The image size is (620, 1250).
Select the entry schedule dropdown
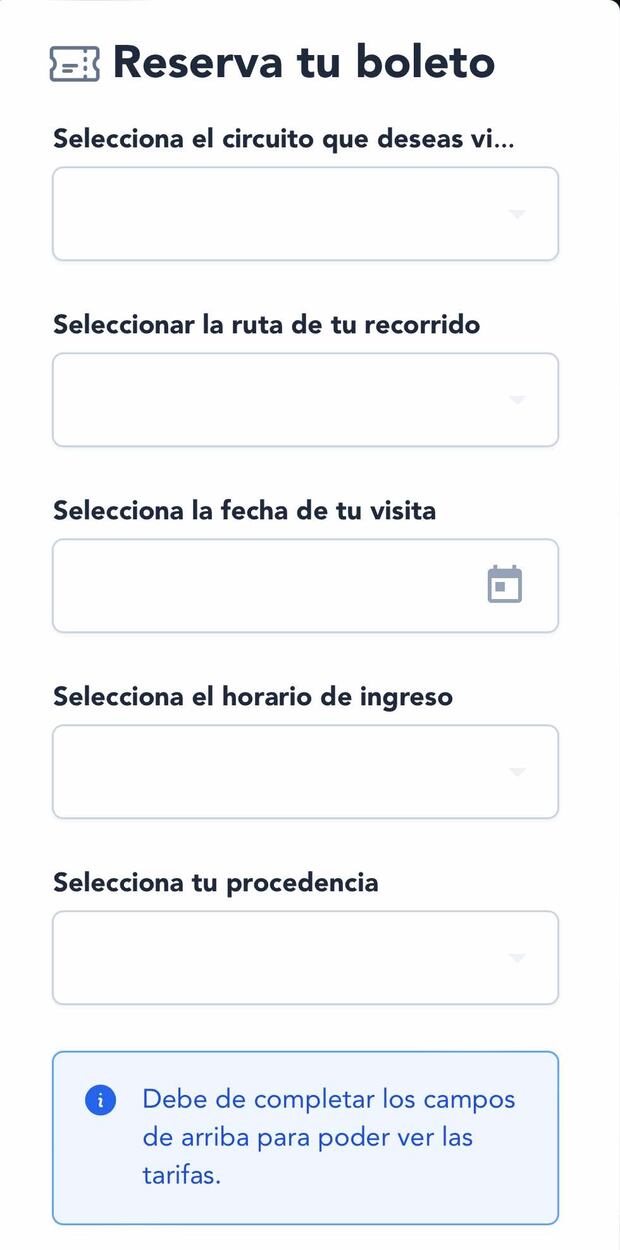pyautogui.click(x=305, y=772)
